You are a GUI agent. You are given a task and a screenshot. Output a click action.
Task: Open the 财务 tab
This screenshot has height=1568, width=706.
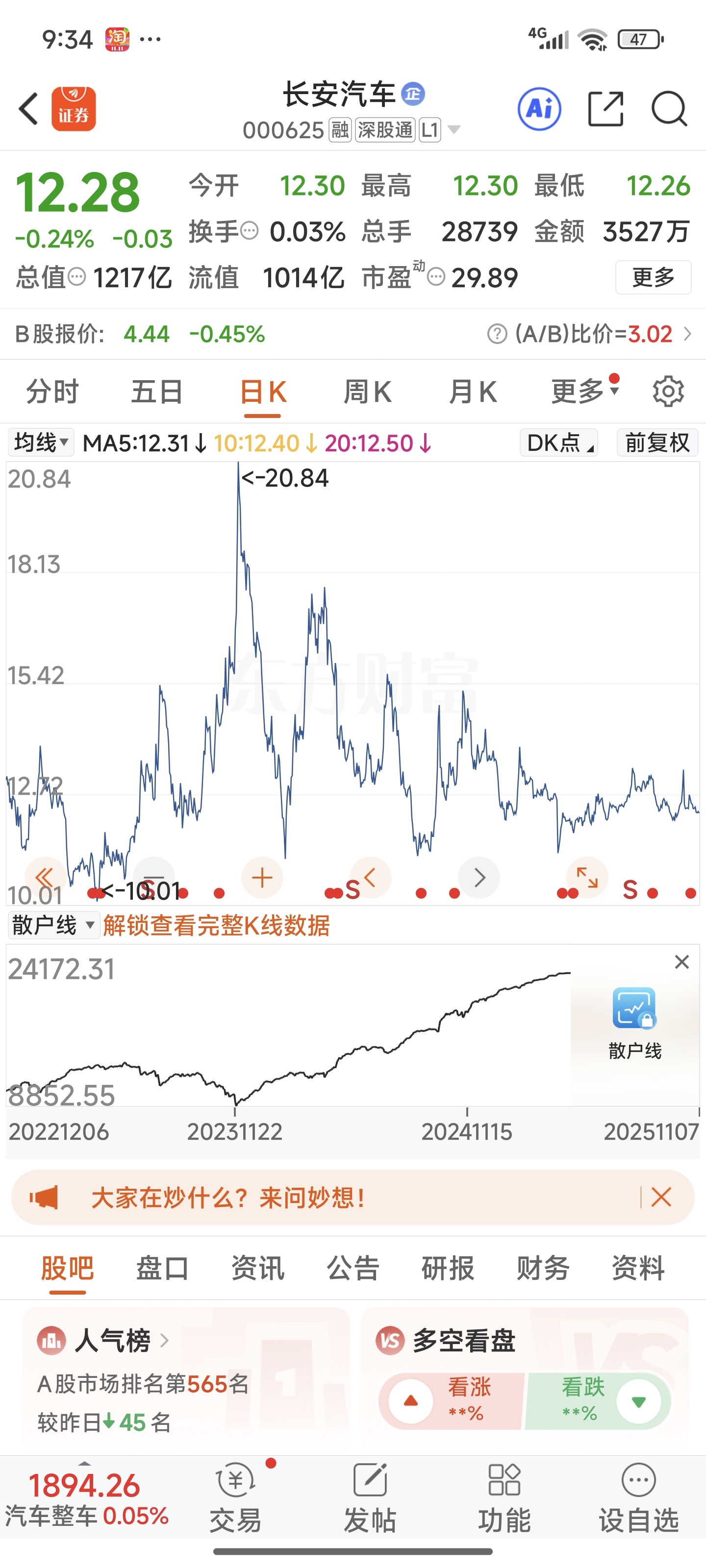tap(543, 1269)
